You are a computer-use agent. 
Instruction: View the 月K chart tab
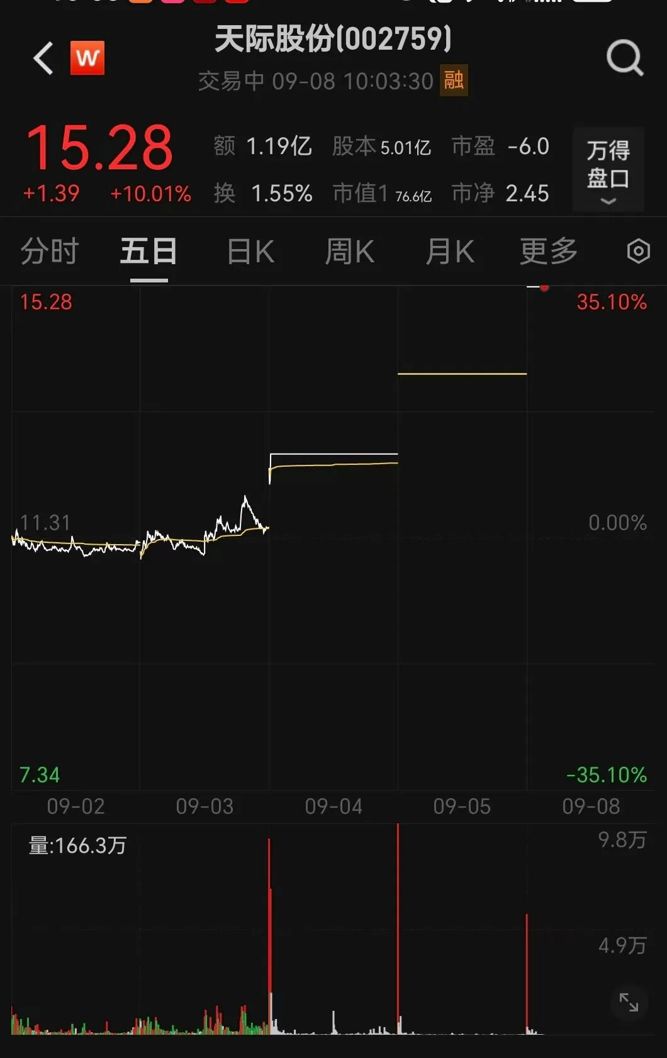coord(450,251)
